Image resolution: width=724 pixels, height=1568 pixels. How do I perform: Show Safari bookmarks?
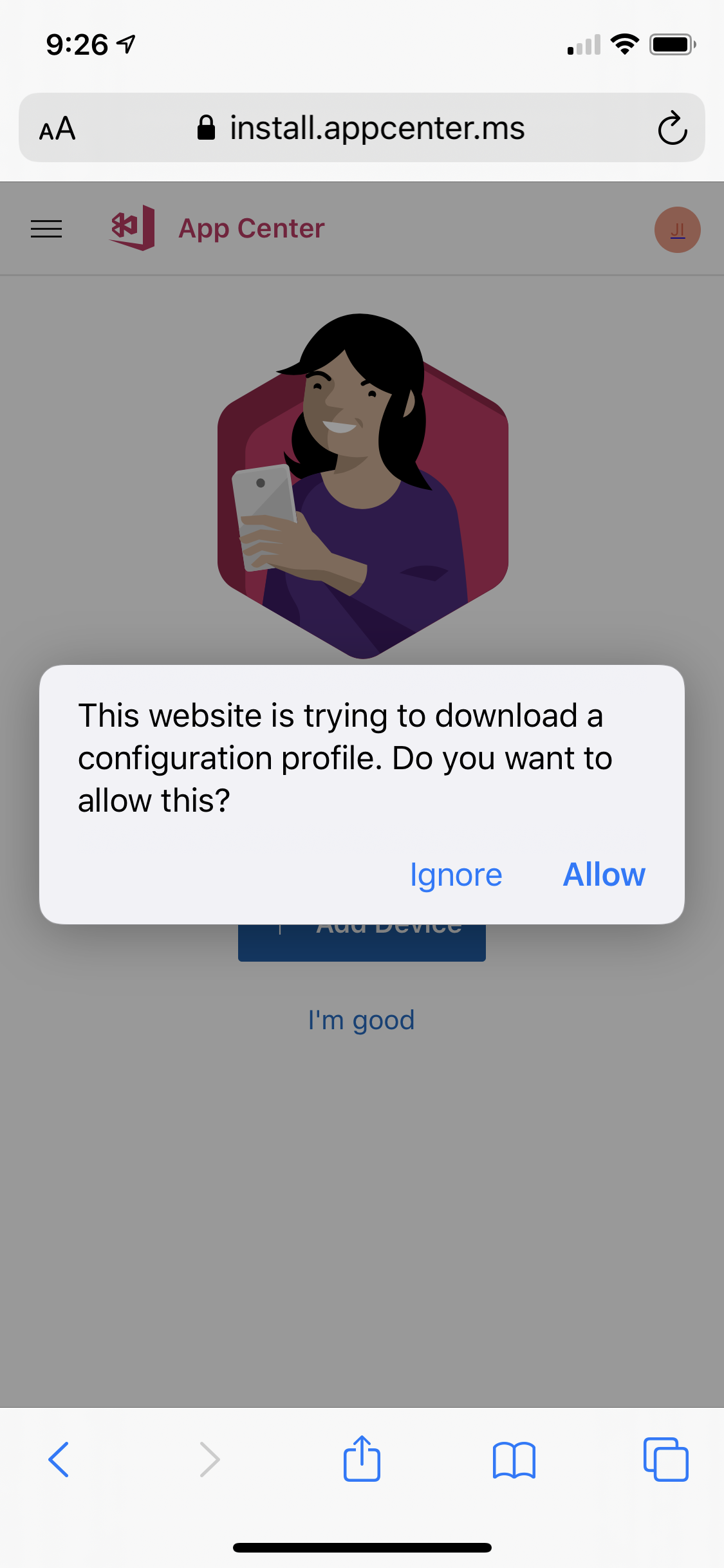click(x=514, y=1459)
